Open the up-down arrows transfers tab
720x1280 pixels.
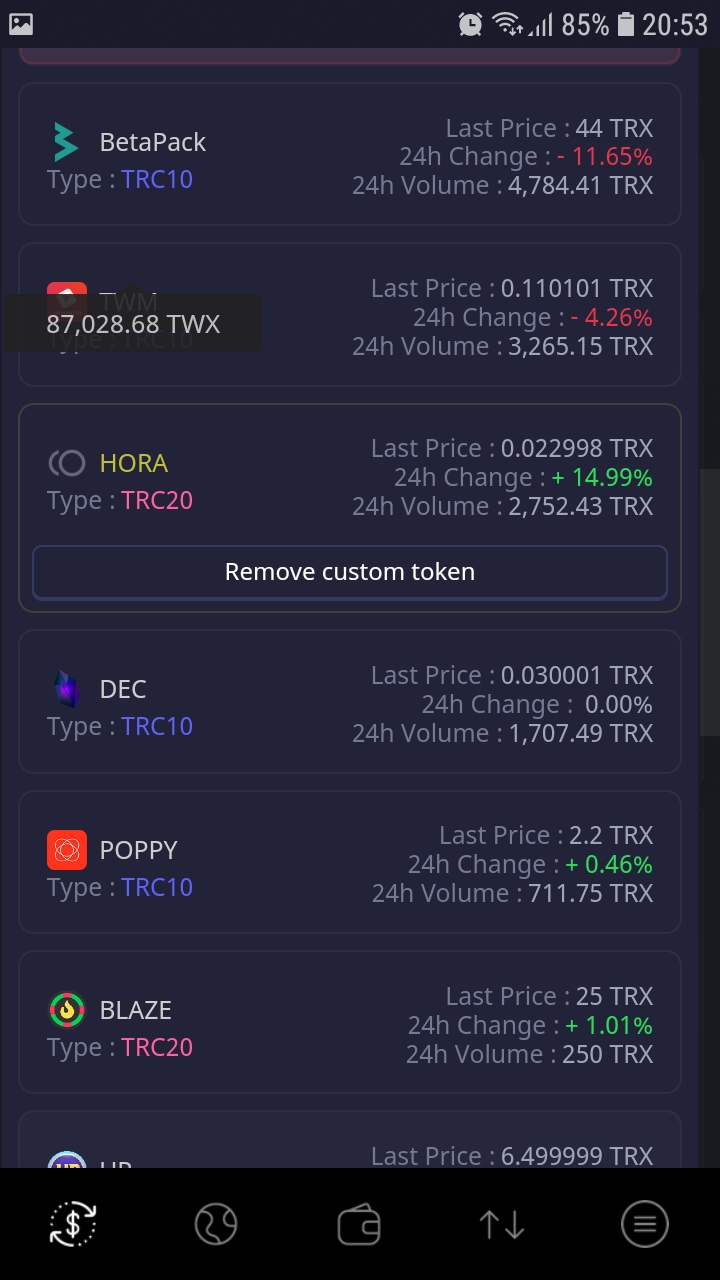tap(502, 1224)
